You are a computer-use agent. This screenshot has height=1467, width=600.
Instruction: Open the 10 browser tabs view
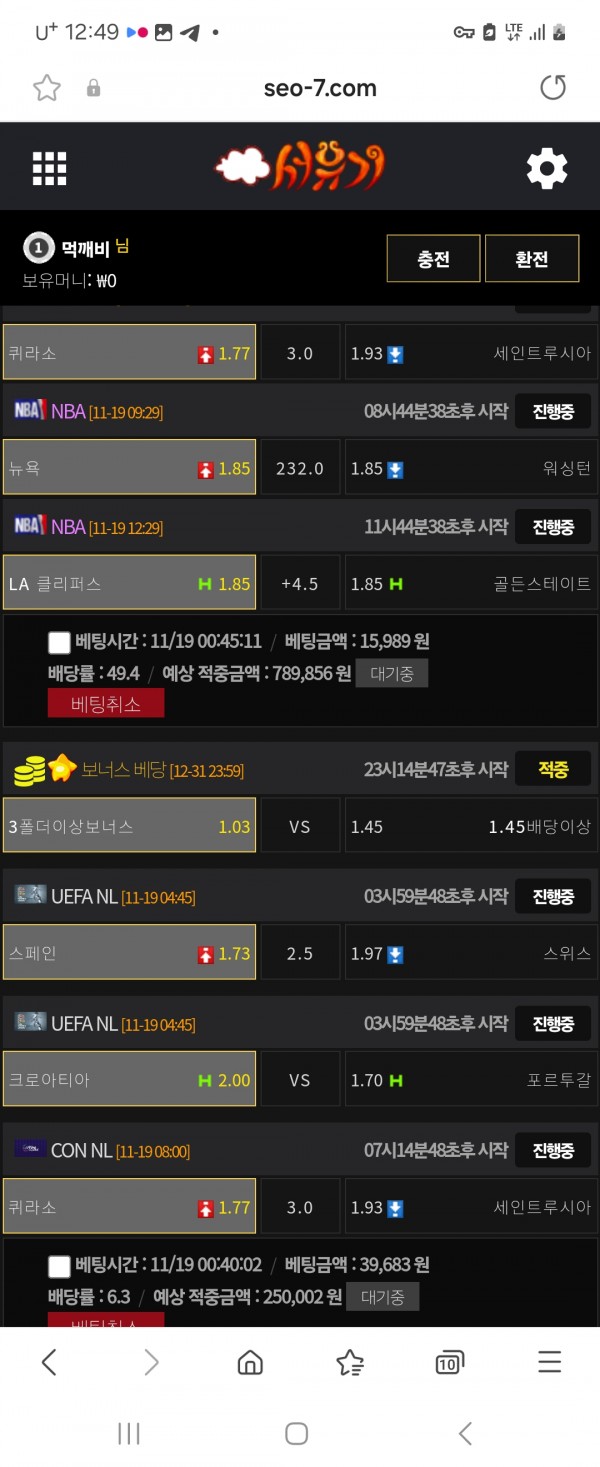click(449, 1362)
